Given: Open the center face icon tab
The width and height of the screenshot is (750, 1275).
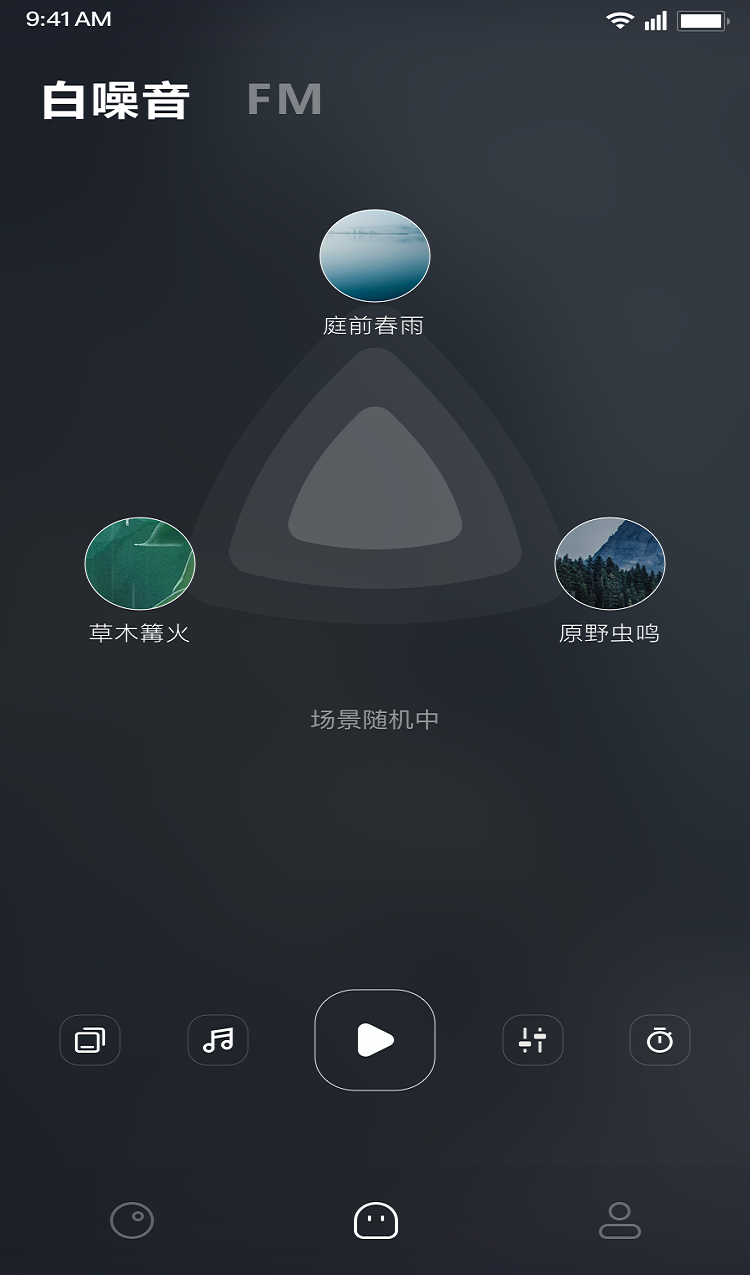Looking at the screenshot, I should (376, 1220).
